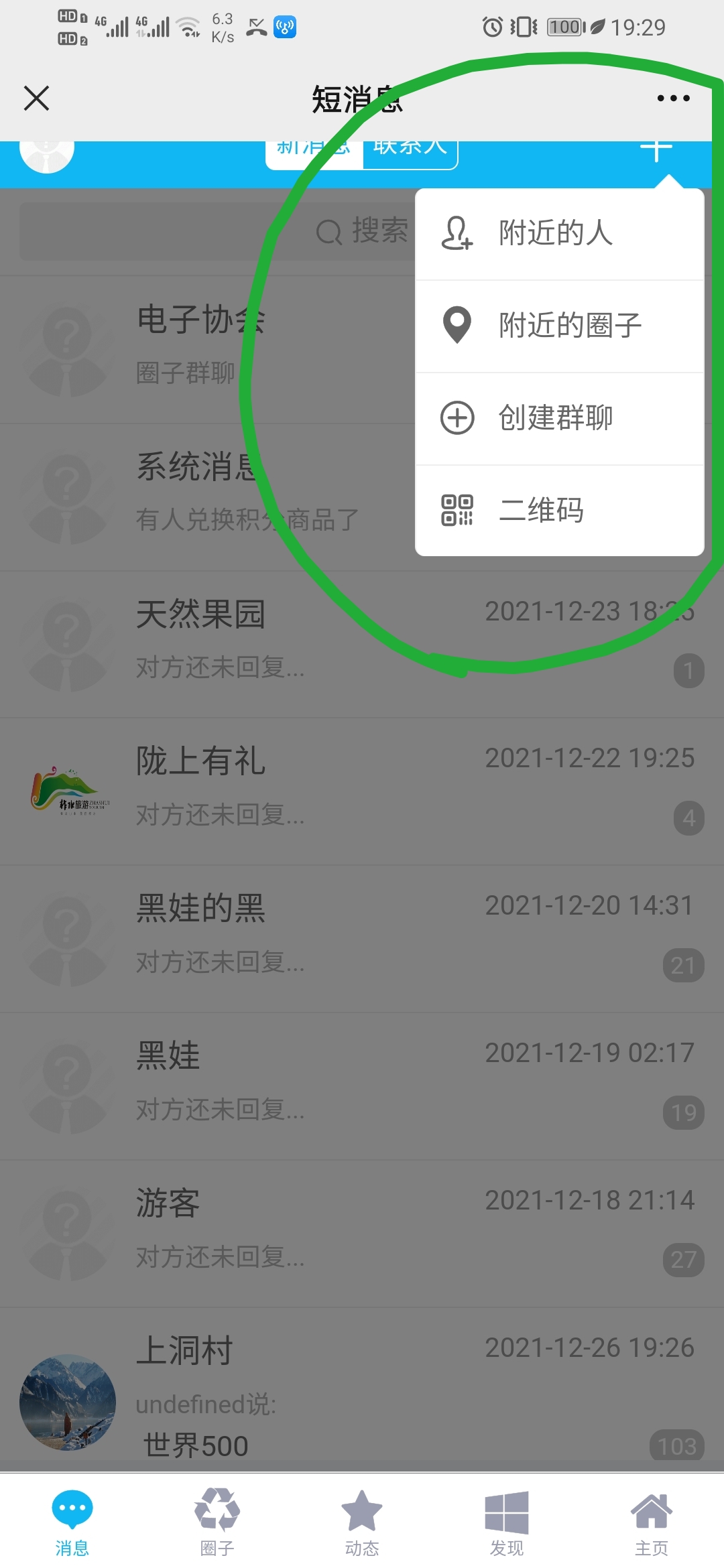Close the 短消息 page
Viewport: 724px width, 1568px height.
point(36,99)
